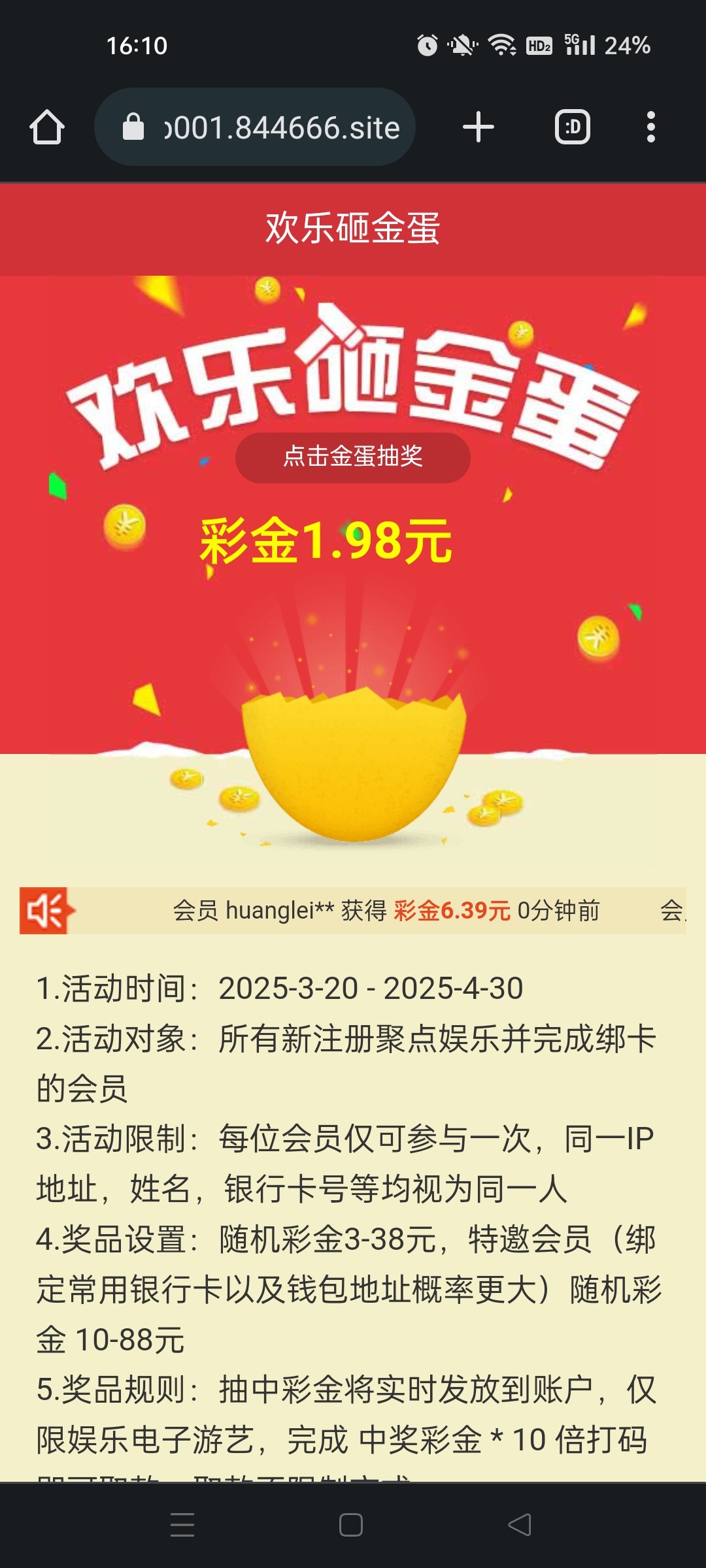Open recent apps from the navigation bar

[x=182, y=1526]
